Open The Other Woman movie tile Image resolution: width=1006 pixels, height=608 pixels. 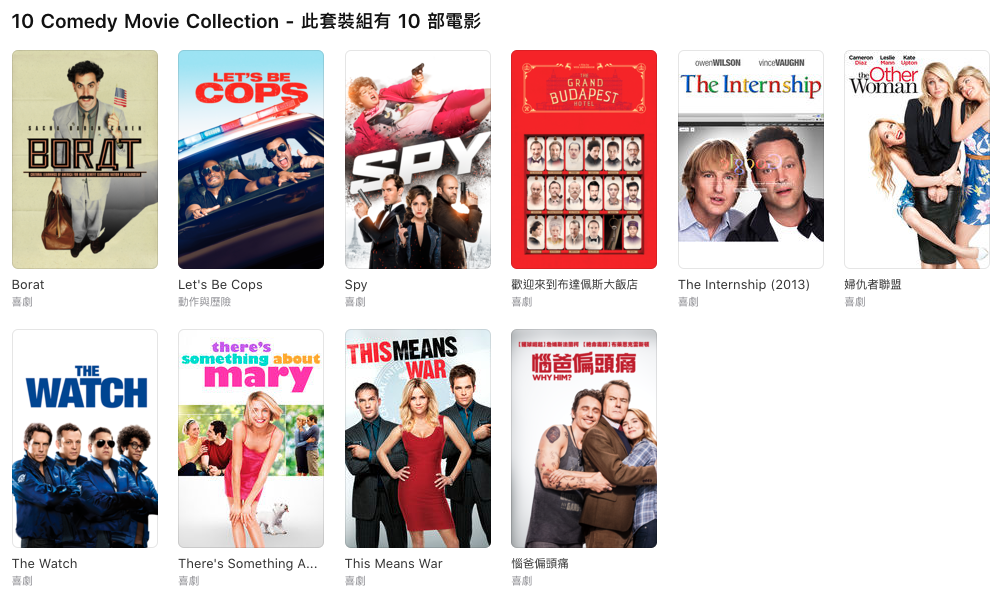click(x=917, y=160)
